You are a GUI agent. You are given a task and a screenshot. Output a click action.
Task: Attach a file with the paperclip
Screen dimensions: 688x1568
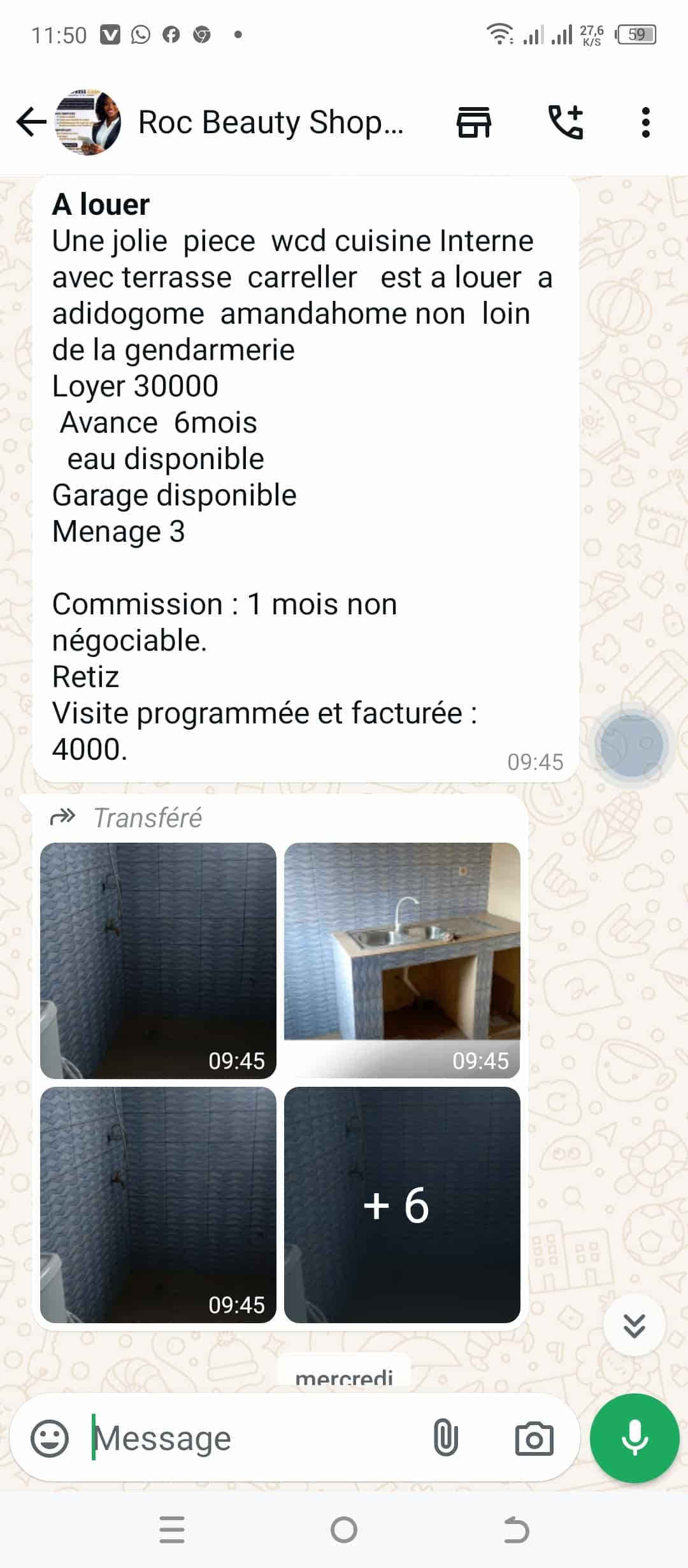tap(445, 1439)
